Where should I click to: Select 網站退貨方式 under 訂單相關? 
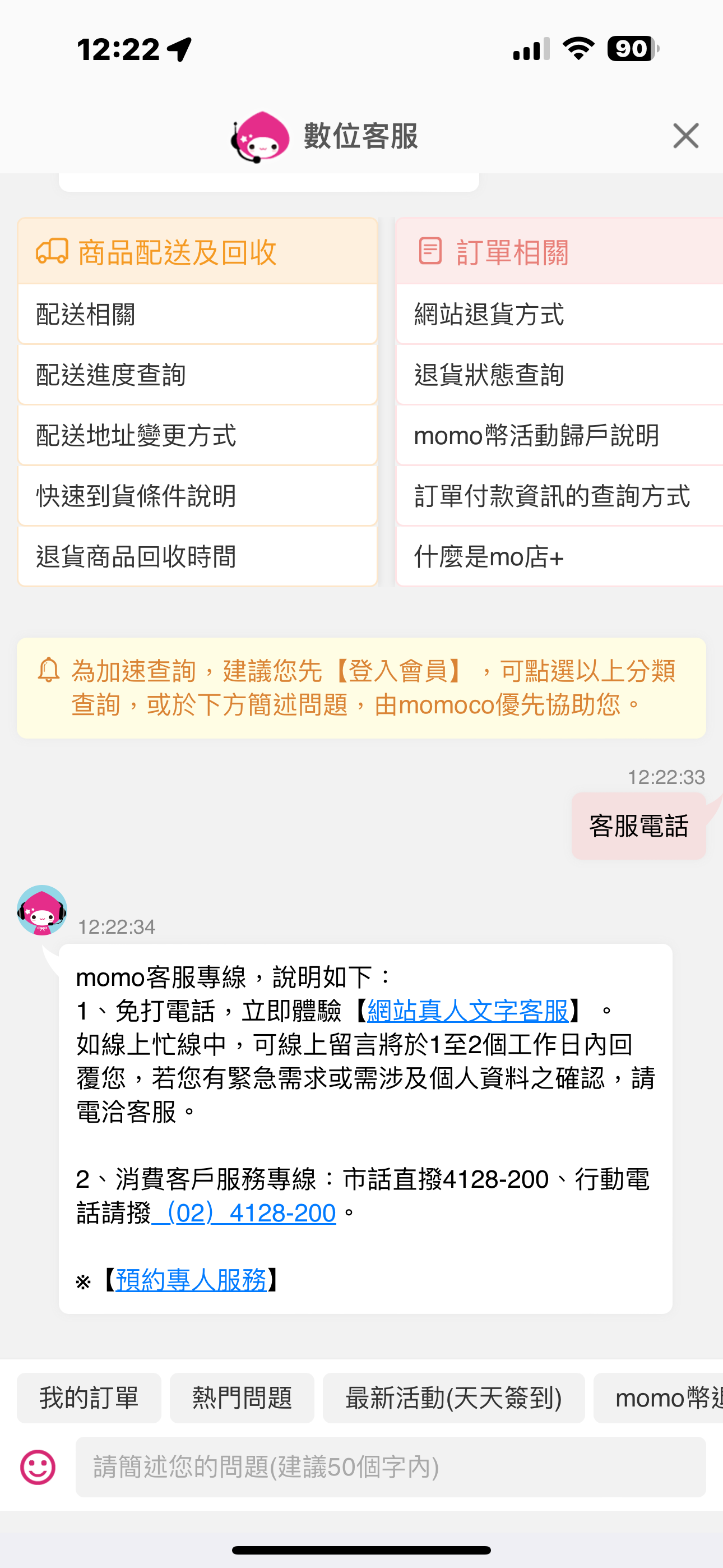click(559, 314)
